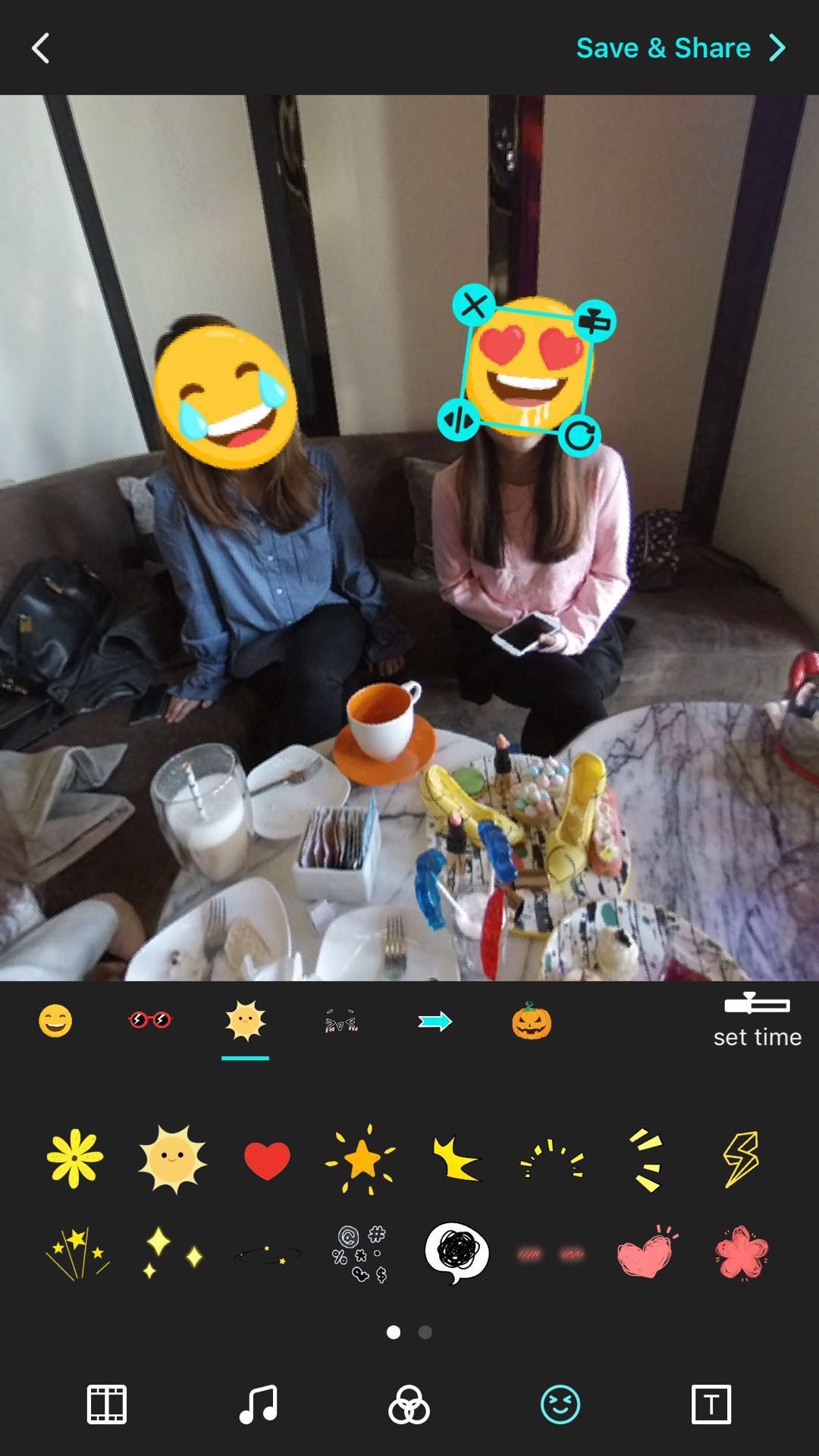This screenshot has height=1456, width=819.
Task: Go to the second sticker page dot
Action: 425,1332
